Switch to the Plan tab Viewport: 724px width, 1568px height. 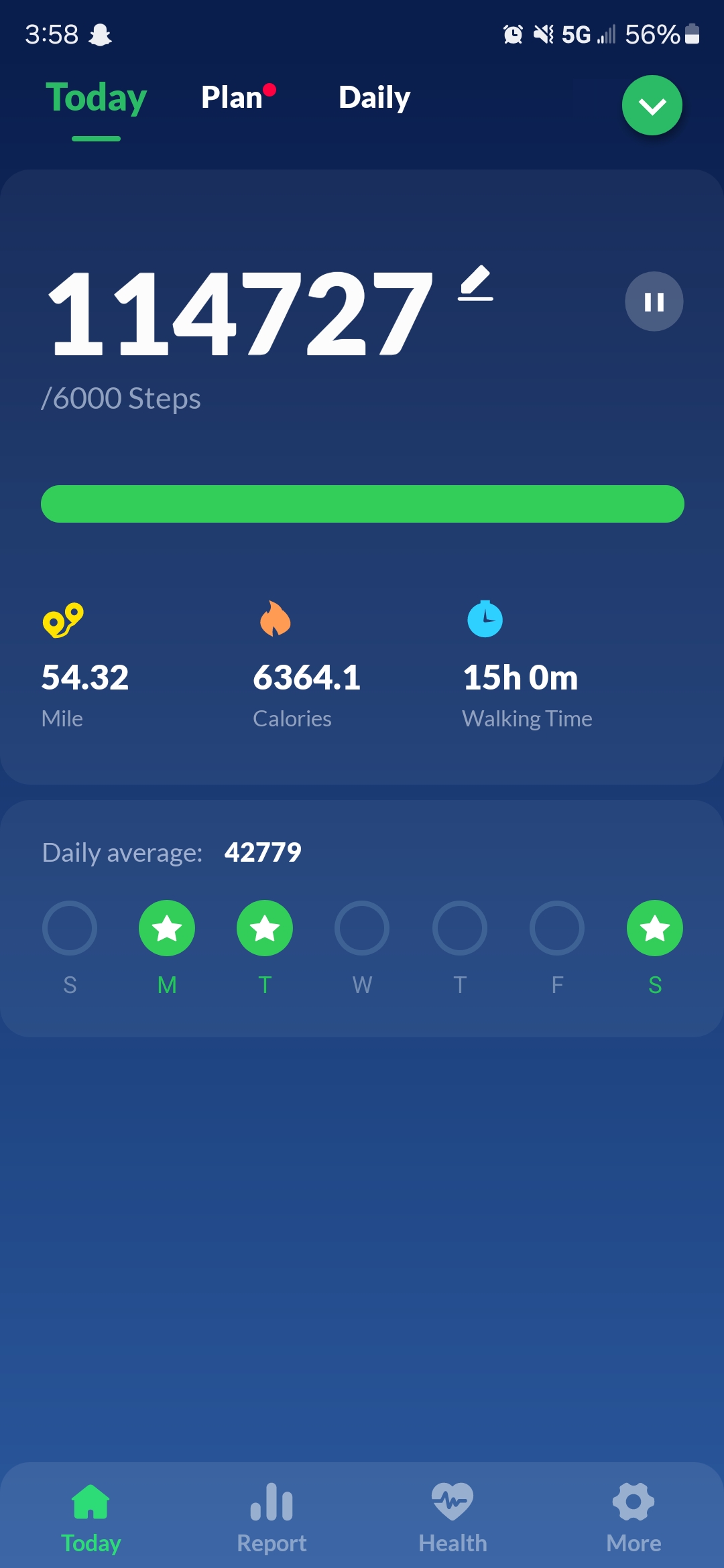point(232,98)
